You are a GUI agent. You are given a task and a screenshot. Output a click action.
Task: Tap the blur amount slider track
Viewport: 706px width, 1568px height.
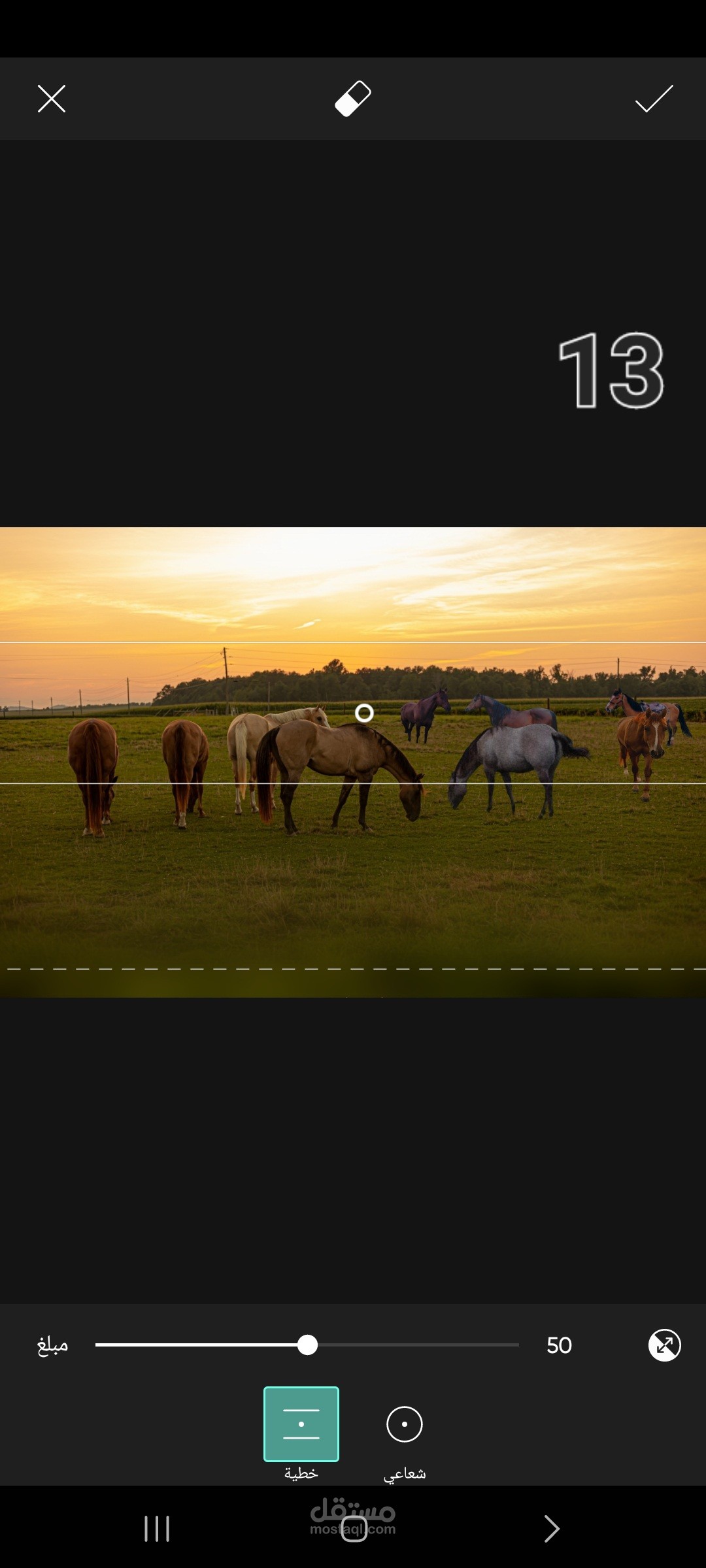(307, 1345)
